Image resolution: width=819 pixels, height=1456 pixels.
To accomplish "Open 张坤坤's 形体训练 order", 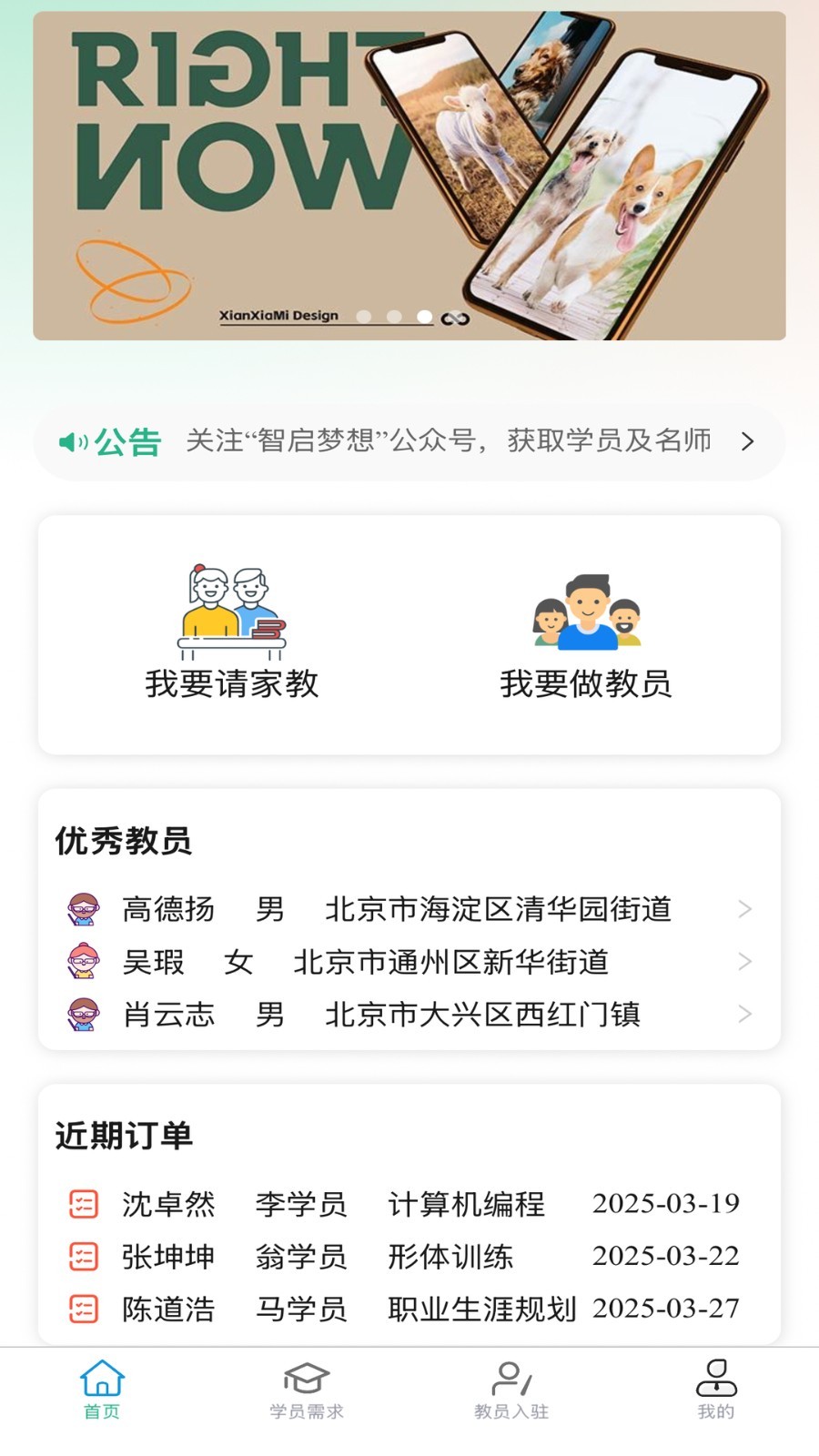I will 409,1257.
